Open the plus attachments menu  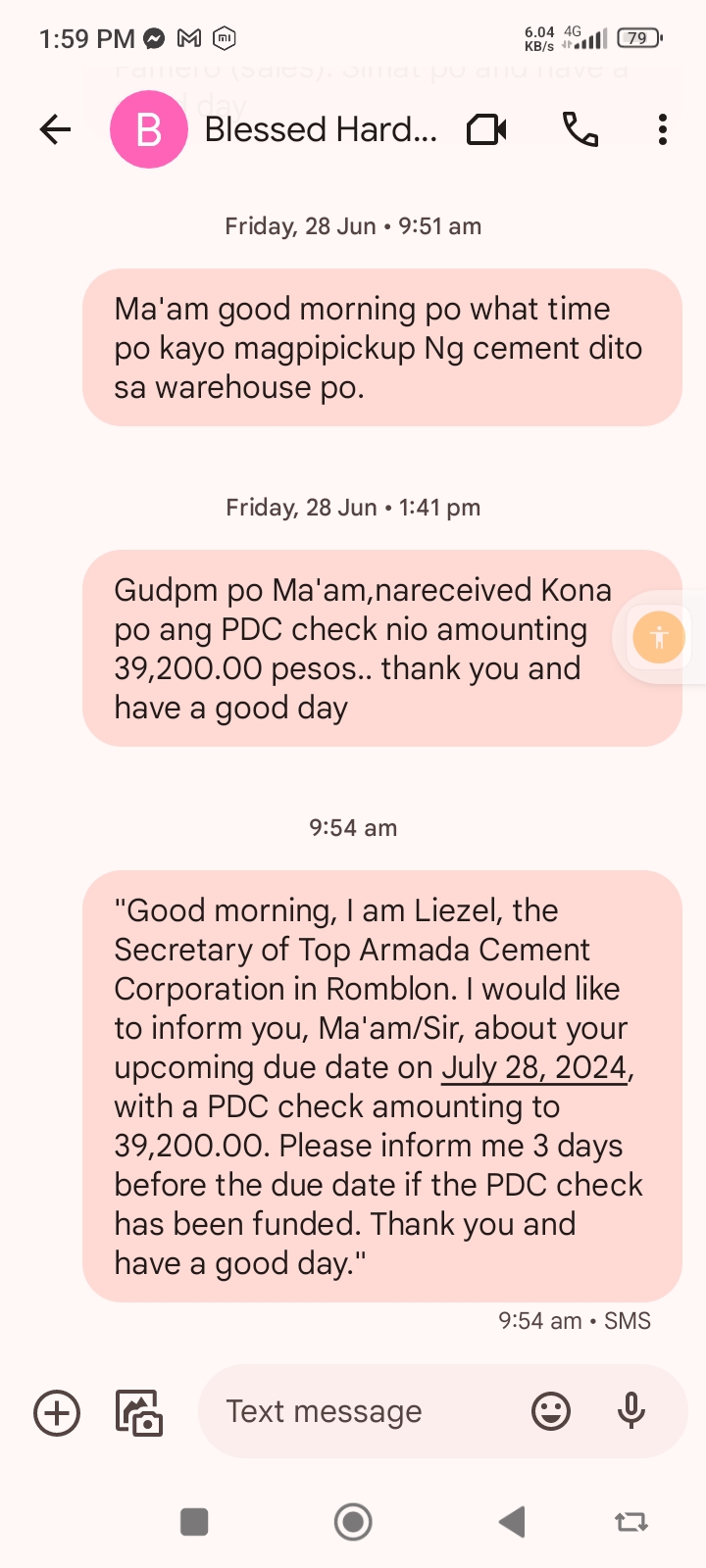coord(57,1412)
